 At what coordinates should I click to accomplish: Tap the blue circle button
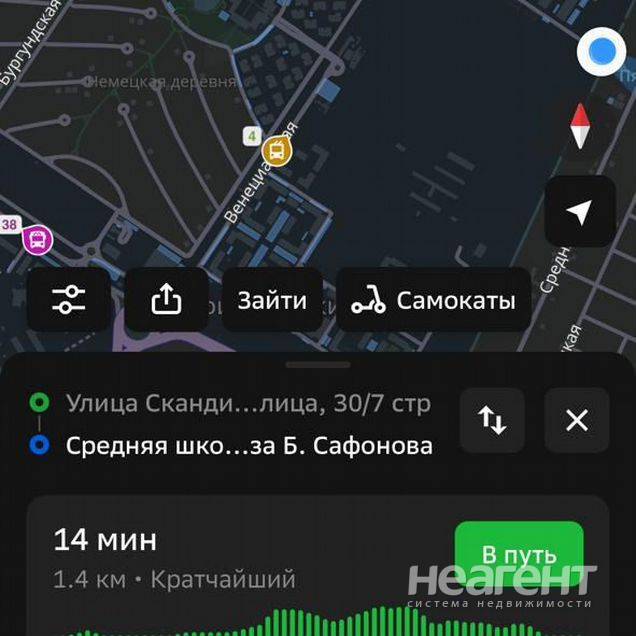(601, 51)
